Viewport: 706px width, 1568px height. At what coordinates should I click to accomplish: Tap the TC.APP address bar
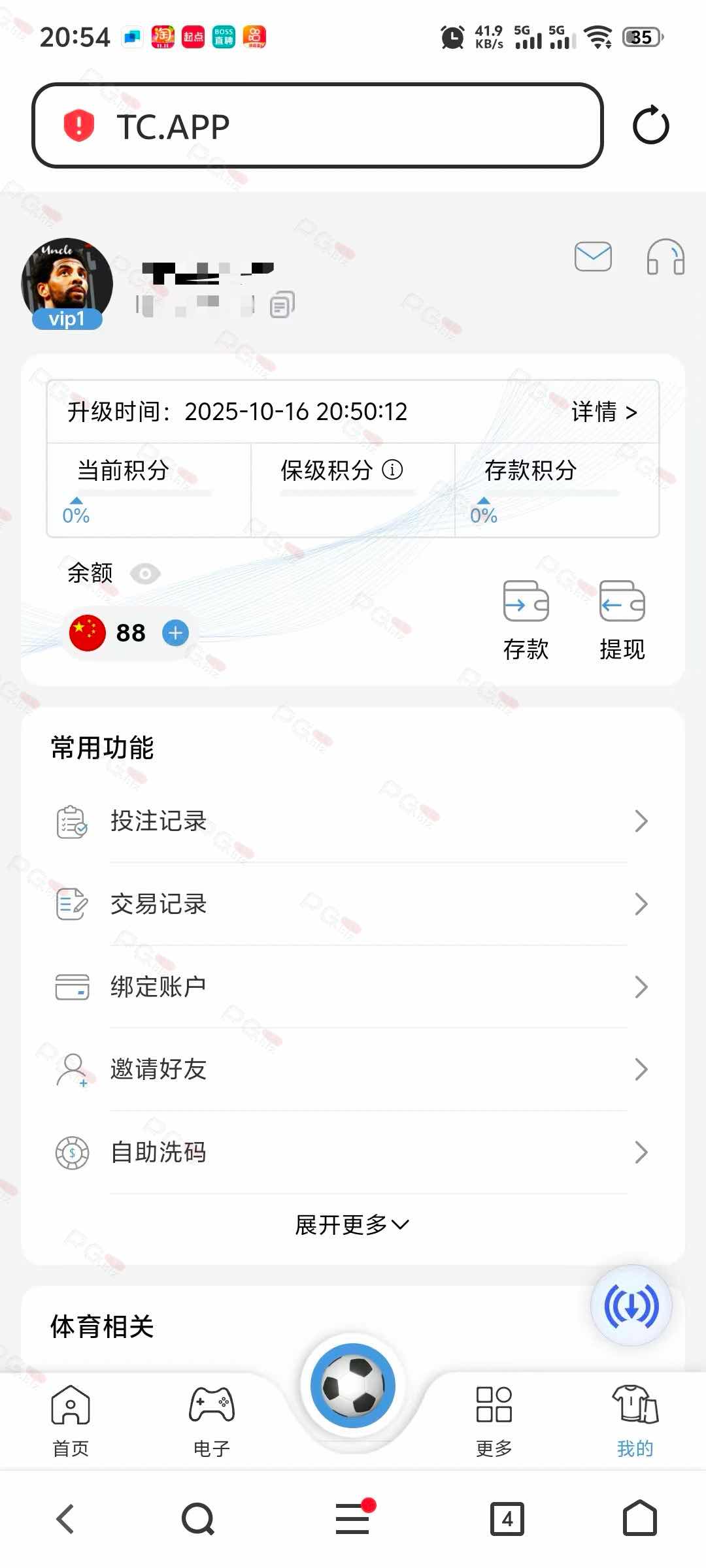pos(317,125)
